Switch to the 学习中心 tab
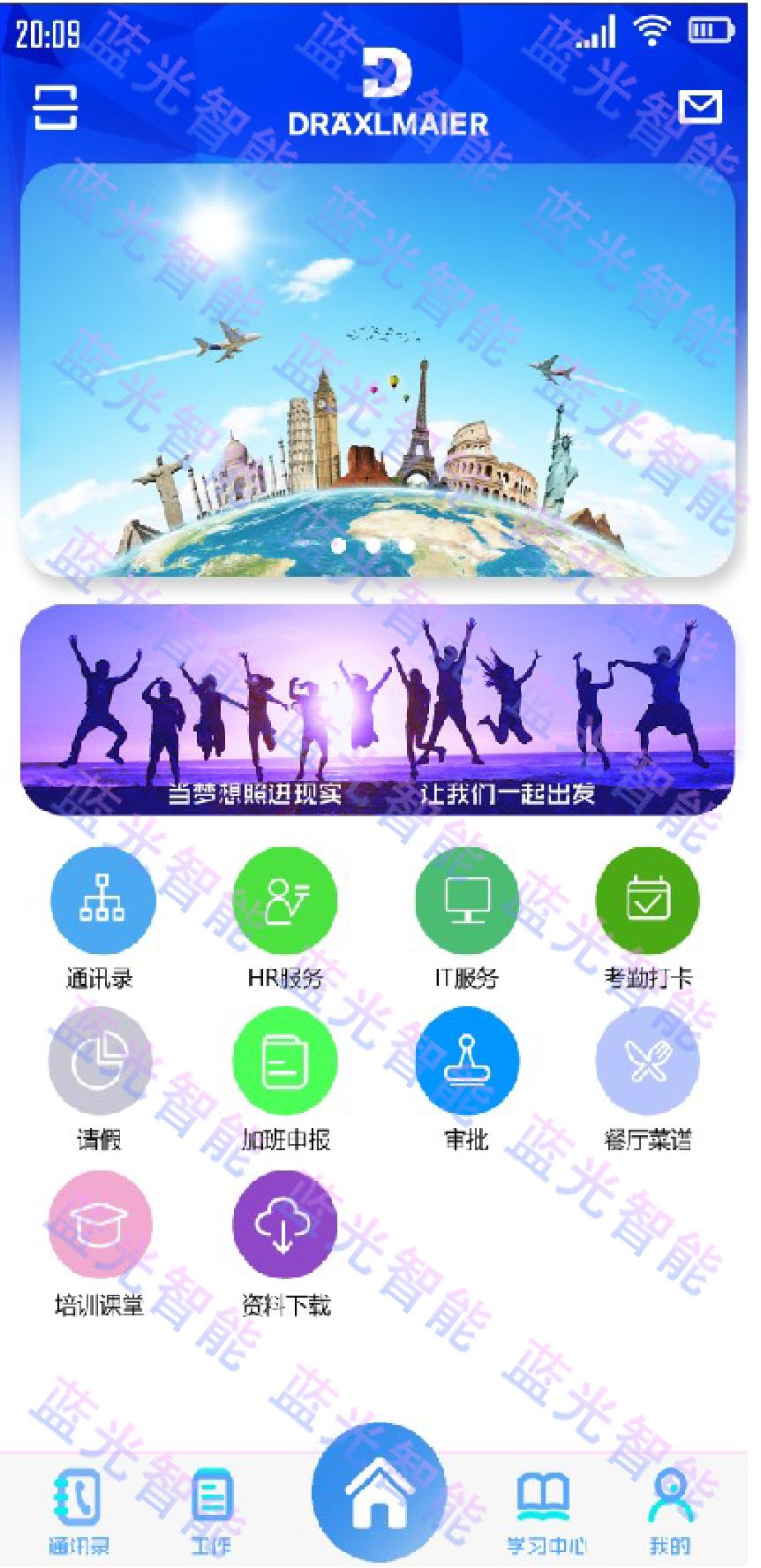Image resolution: width=761 pixels, height=1568 pixels. pyautogui.click(x=545, y=1511)
